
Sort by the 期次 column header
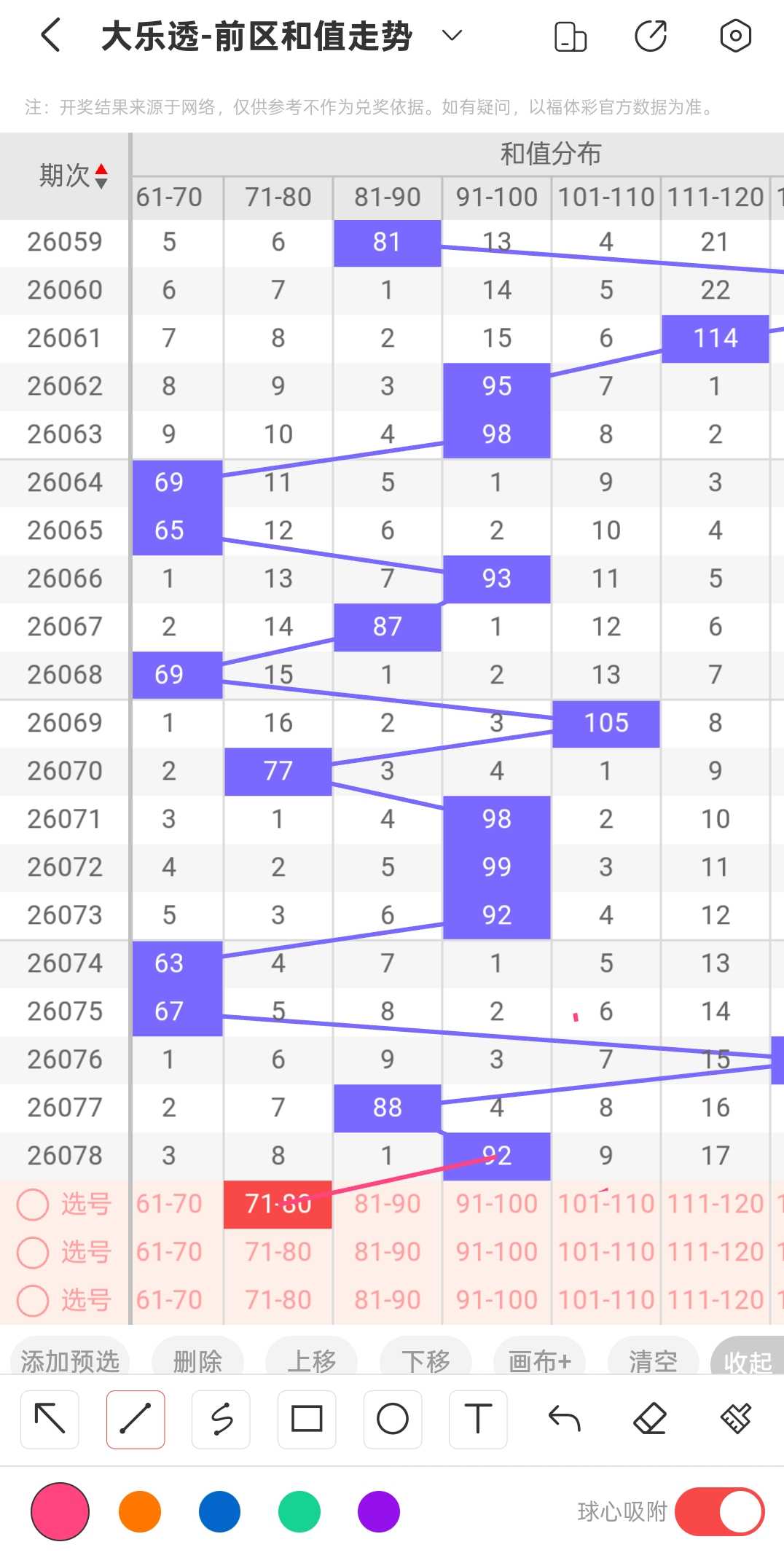(x=73, y=176)
